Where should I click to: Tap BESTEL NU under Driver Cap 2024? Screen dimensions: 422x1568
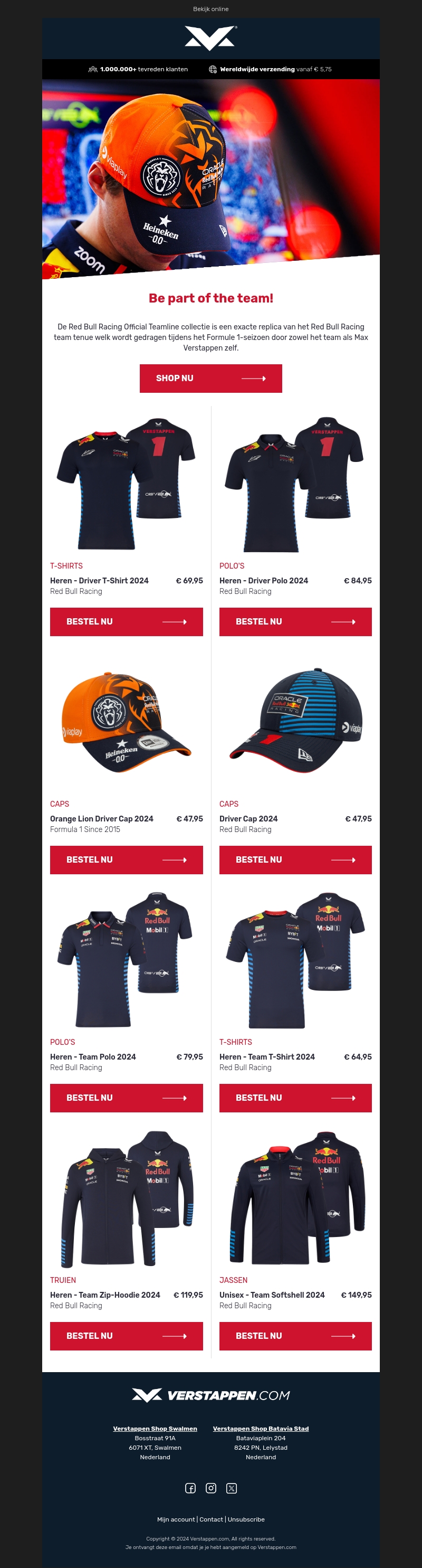coord(295,859)
